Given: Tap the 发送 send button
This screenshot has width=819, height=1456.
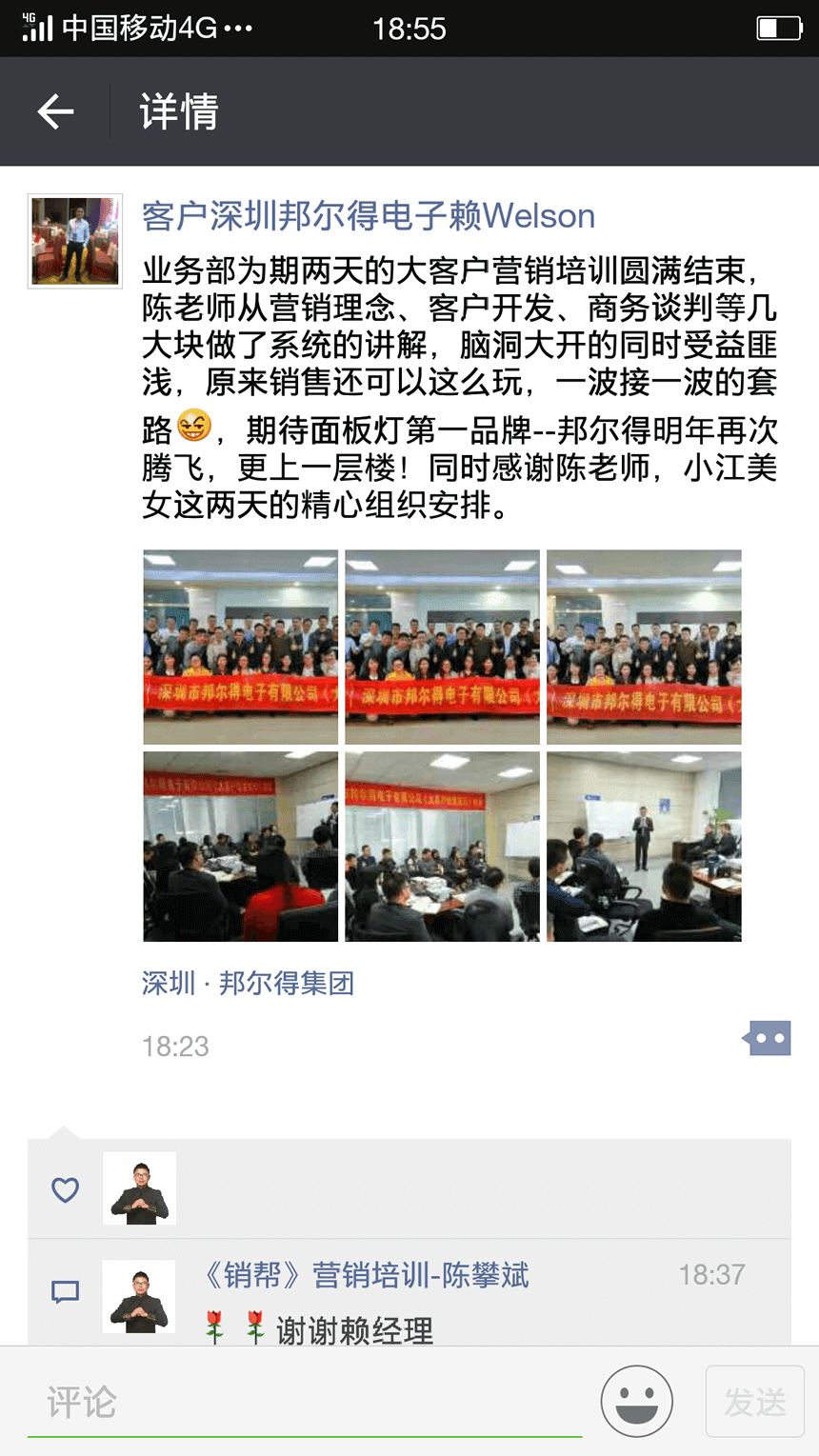Looking at the screenshot, I should tap(754, 1401).
